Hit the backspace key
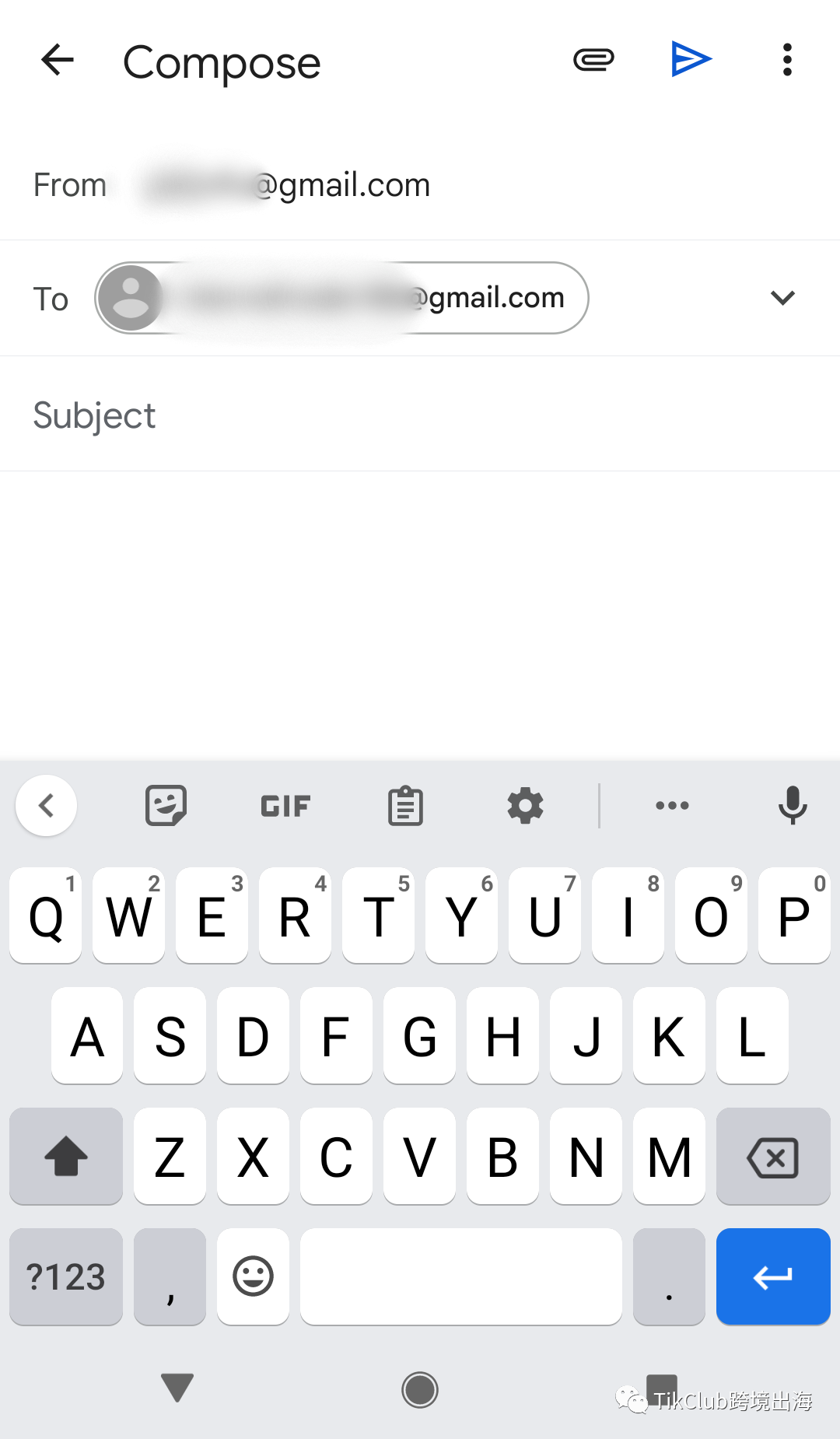The height and width of the screenshot is (1439, 840). (x=773, y=1157)
